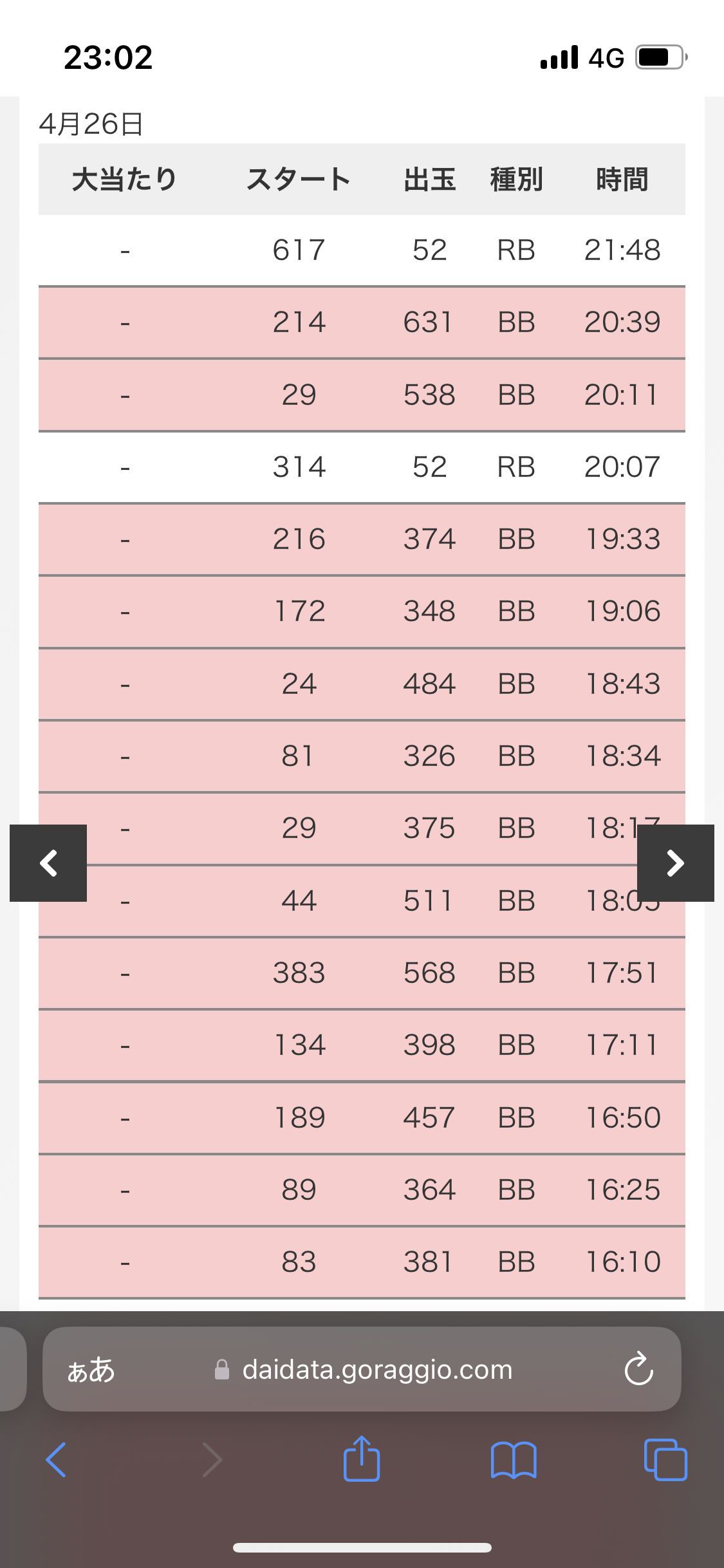Go to the next day's data
This screenshot has width=724, height=1568.
[x=675, y=863]
